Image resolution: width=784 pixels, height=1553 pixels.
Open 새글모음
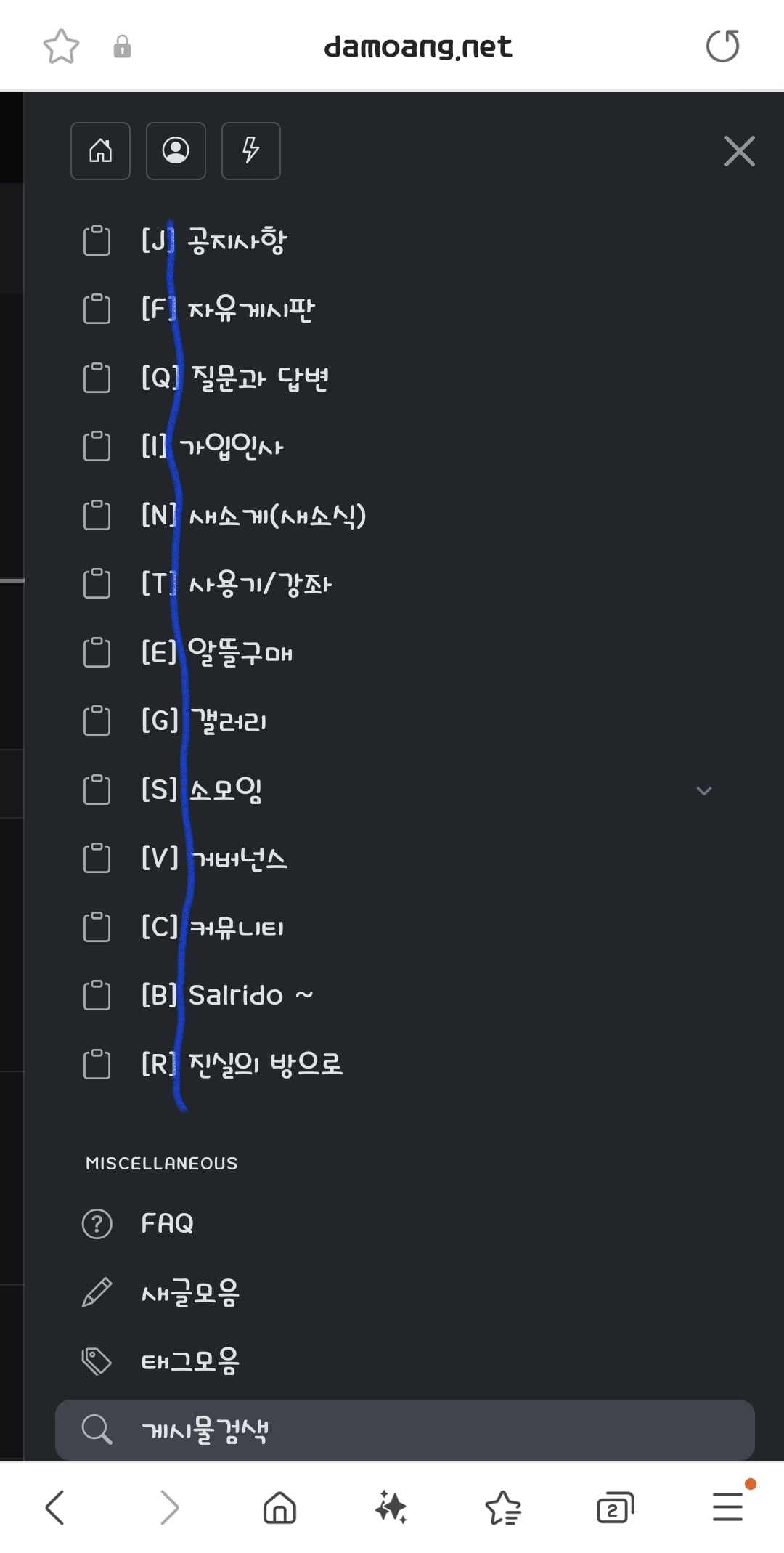(160, 1293)
